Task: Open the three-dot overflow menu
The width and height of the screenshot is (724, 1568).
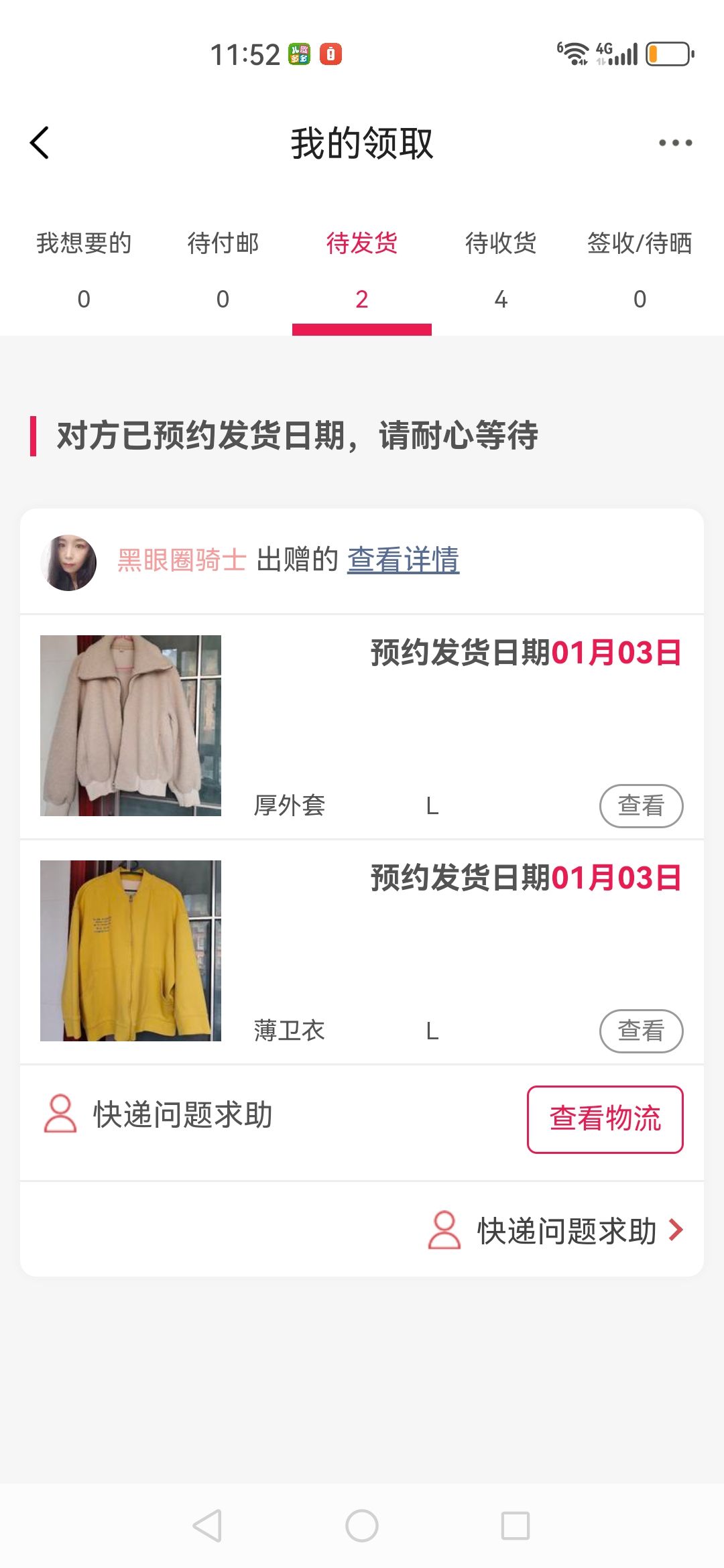Action: (x=675, y=143)
